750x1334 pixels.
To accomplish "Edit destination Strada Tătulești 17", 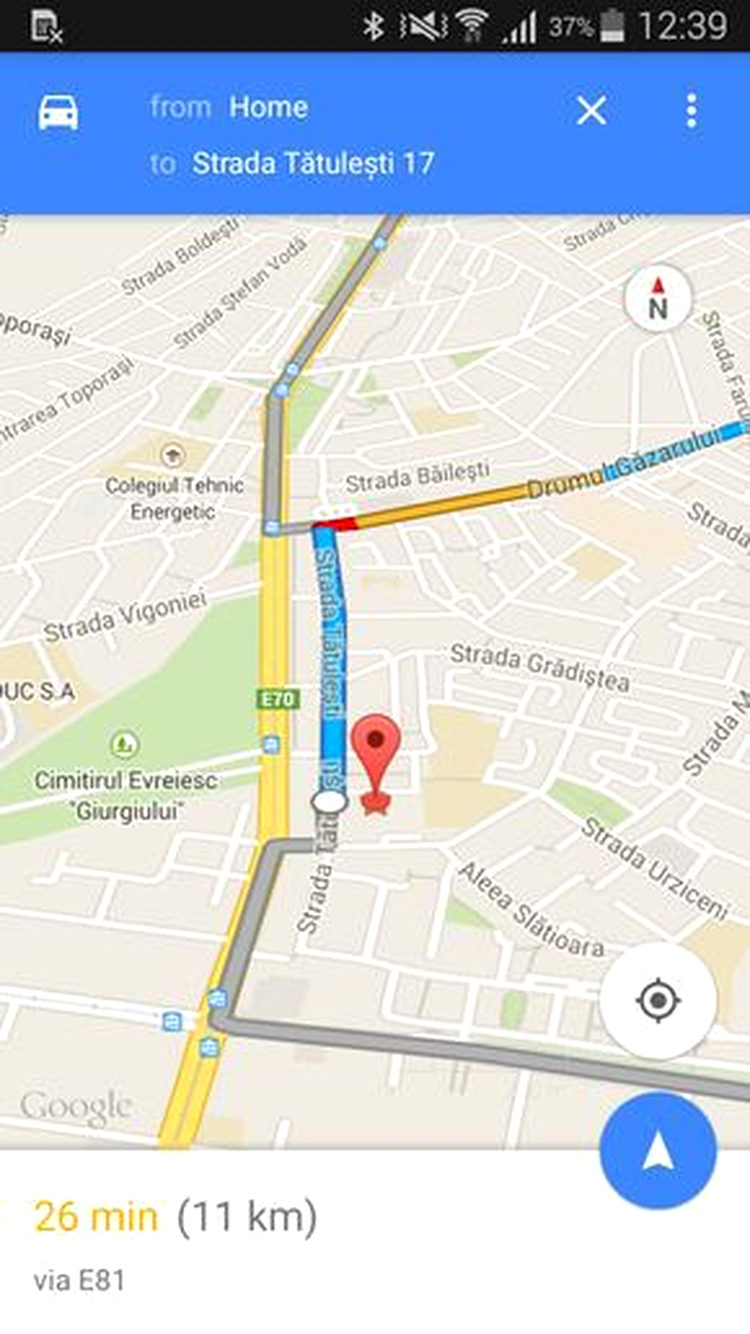I will [313, 163].
